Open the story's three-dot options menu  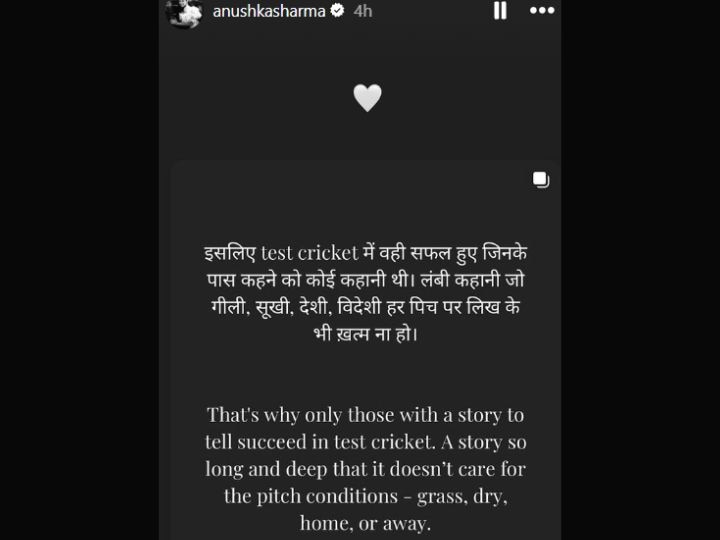(x=541, y=11)
